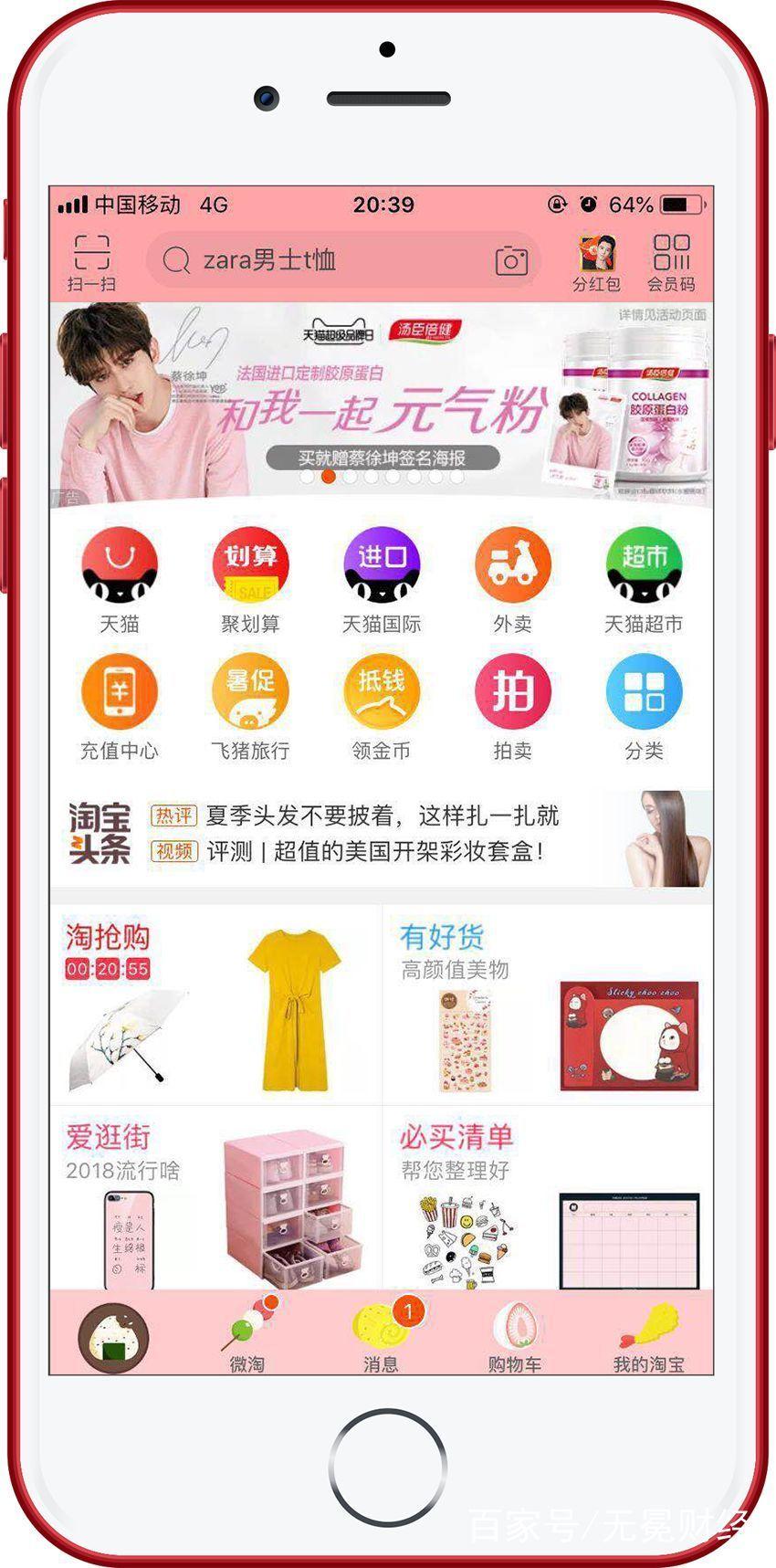
Task: Launch 飞猪旅行 travel booking
Action: click(250, 692)
